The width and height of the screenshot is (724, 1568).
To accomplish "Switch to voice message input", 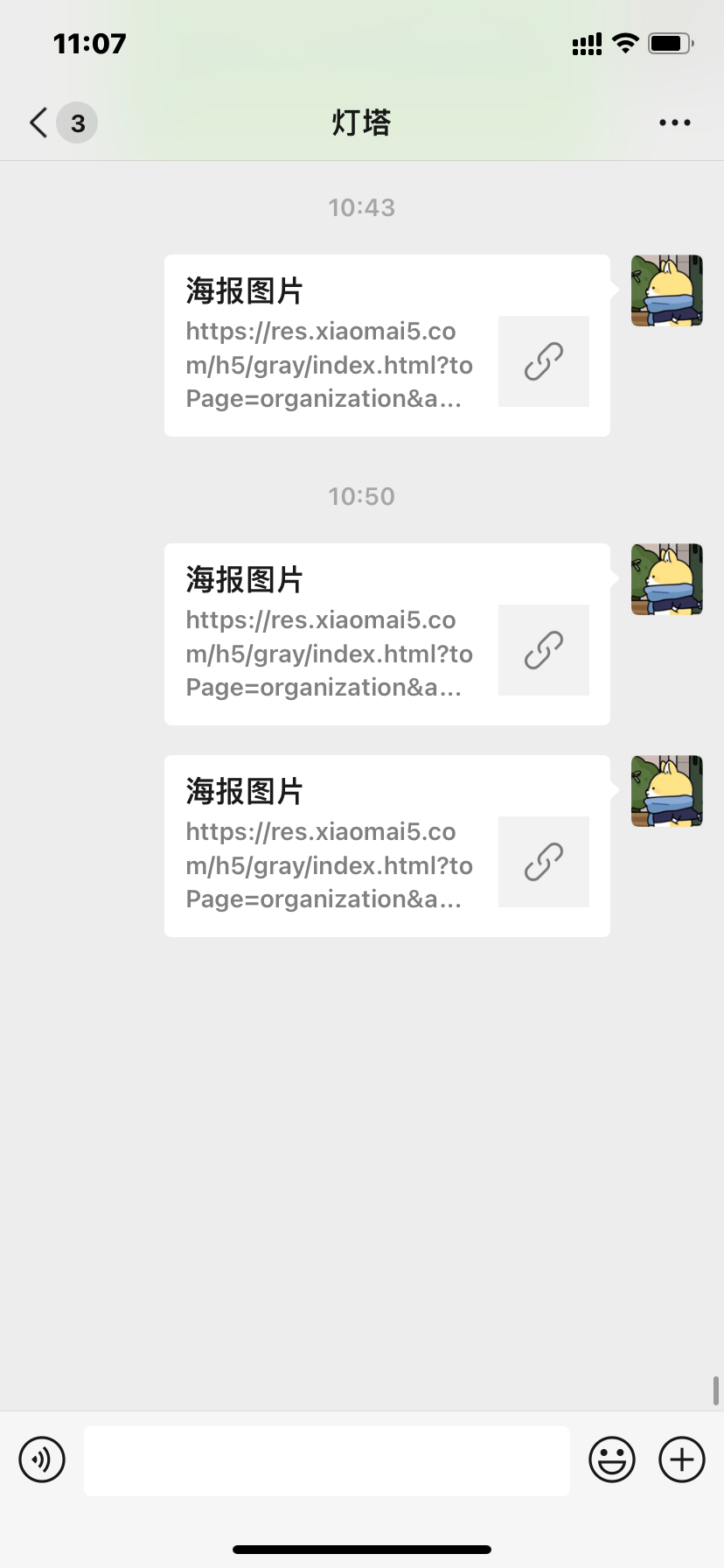I will click(x=42, y=1459).
